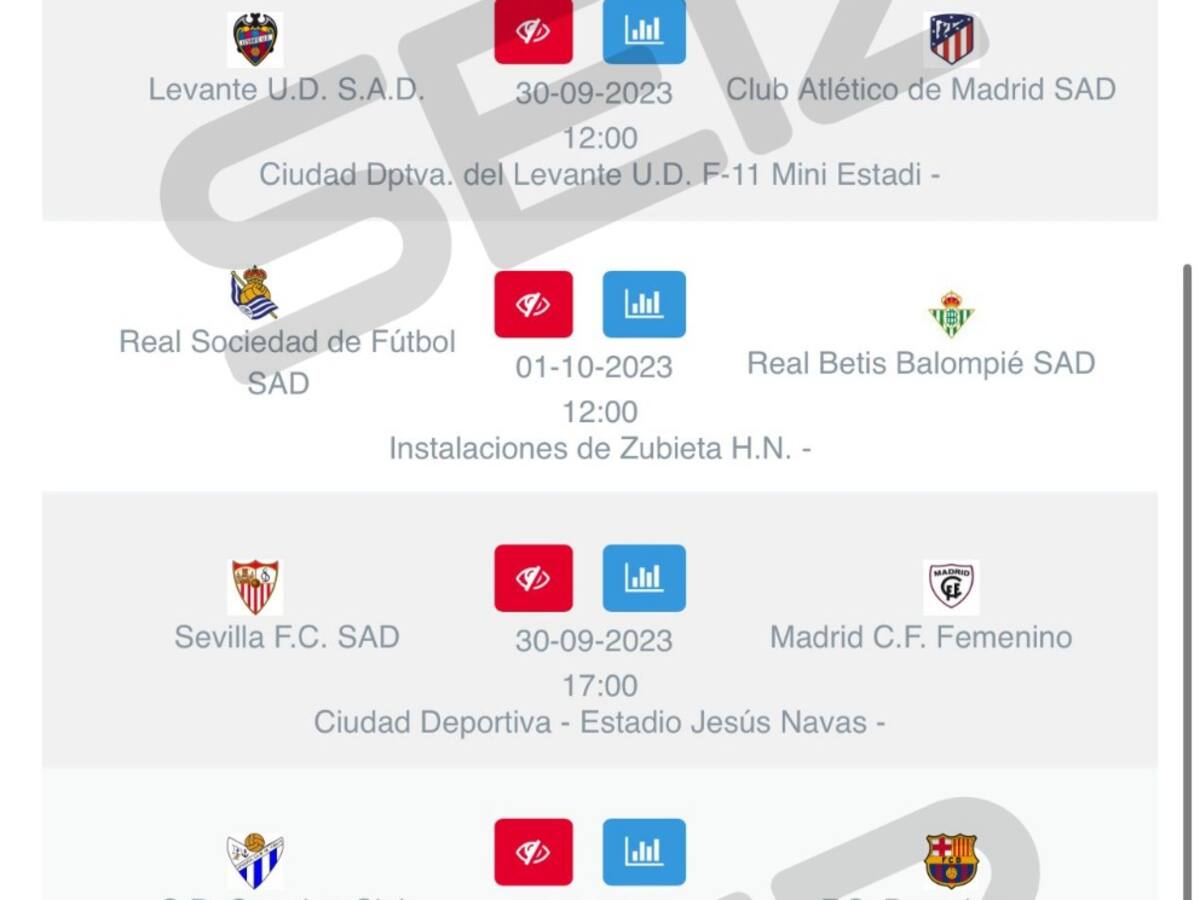1200x900 pixels.
Task: Show statistics for Sevilla vs Madrid C.F. Femenino
Action: [644, 578]
